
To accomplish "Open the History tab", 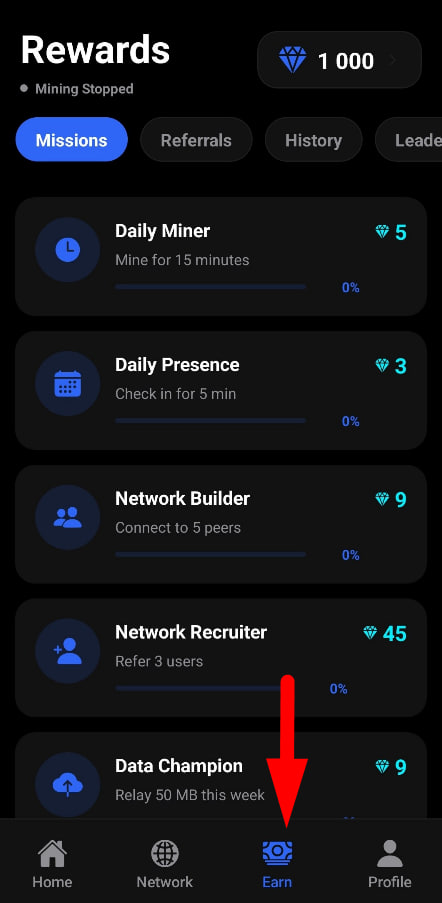I will pyautogui.click(x=314, y=140).
